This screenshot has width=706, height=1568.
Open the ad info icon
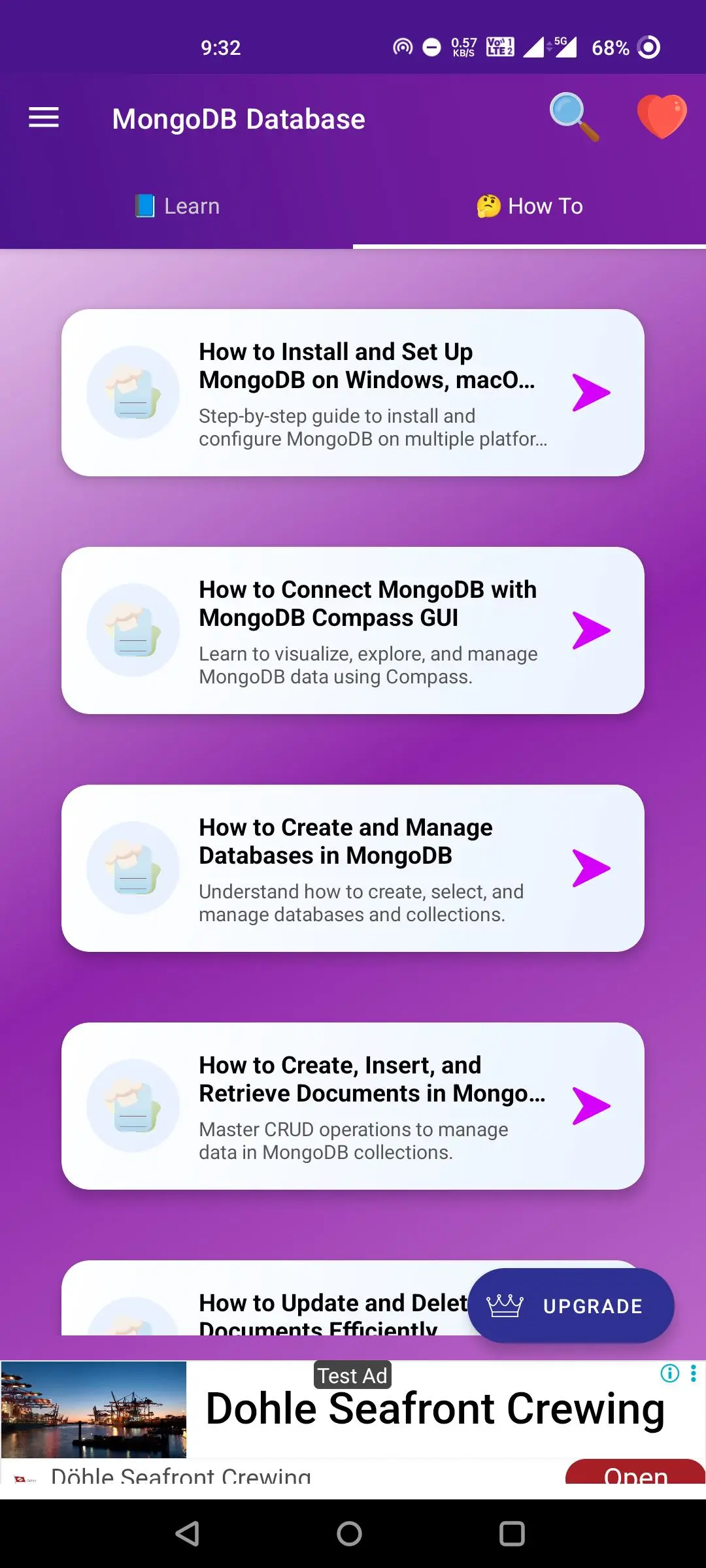[670, 1373]
